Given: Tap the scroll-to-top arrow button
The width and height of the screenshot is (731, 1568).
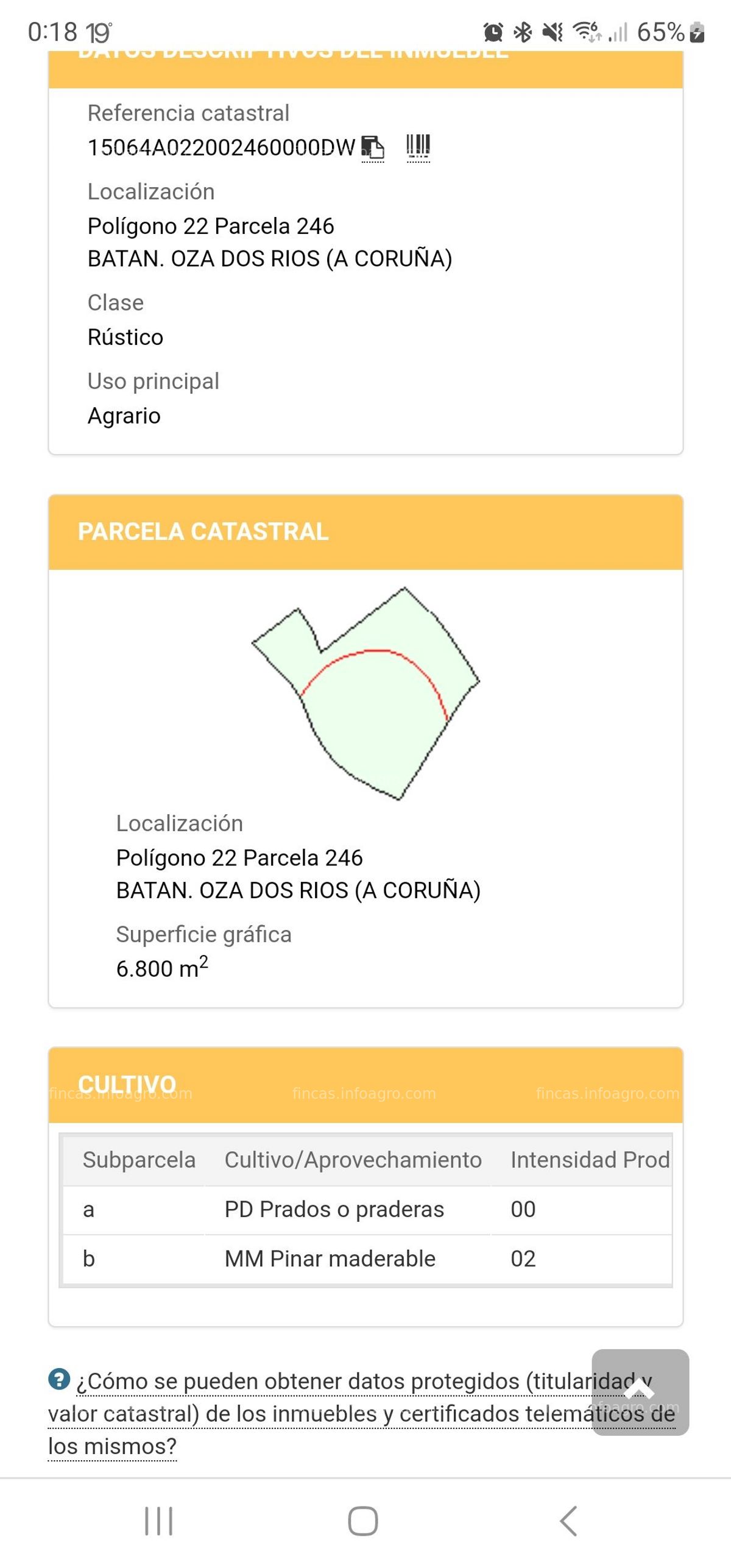Looking at the screenshot, I should [640, 1392].
